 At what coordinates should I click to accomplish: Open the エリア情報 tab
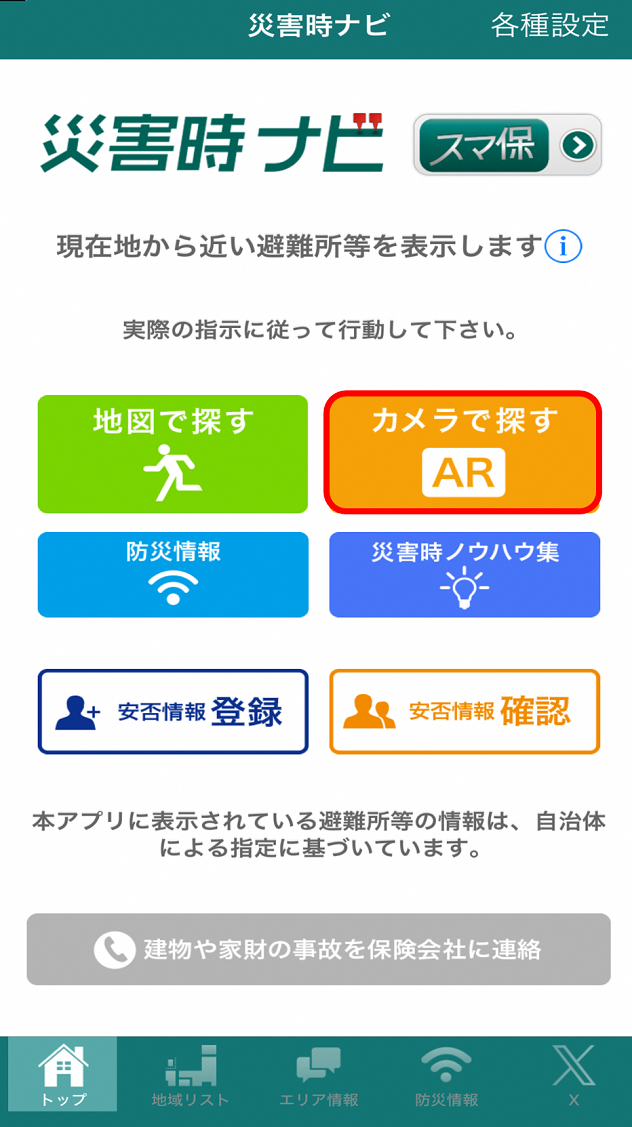point(319,1074)
